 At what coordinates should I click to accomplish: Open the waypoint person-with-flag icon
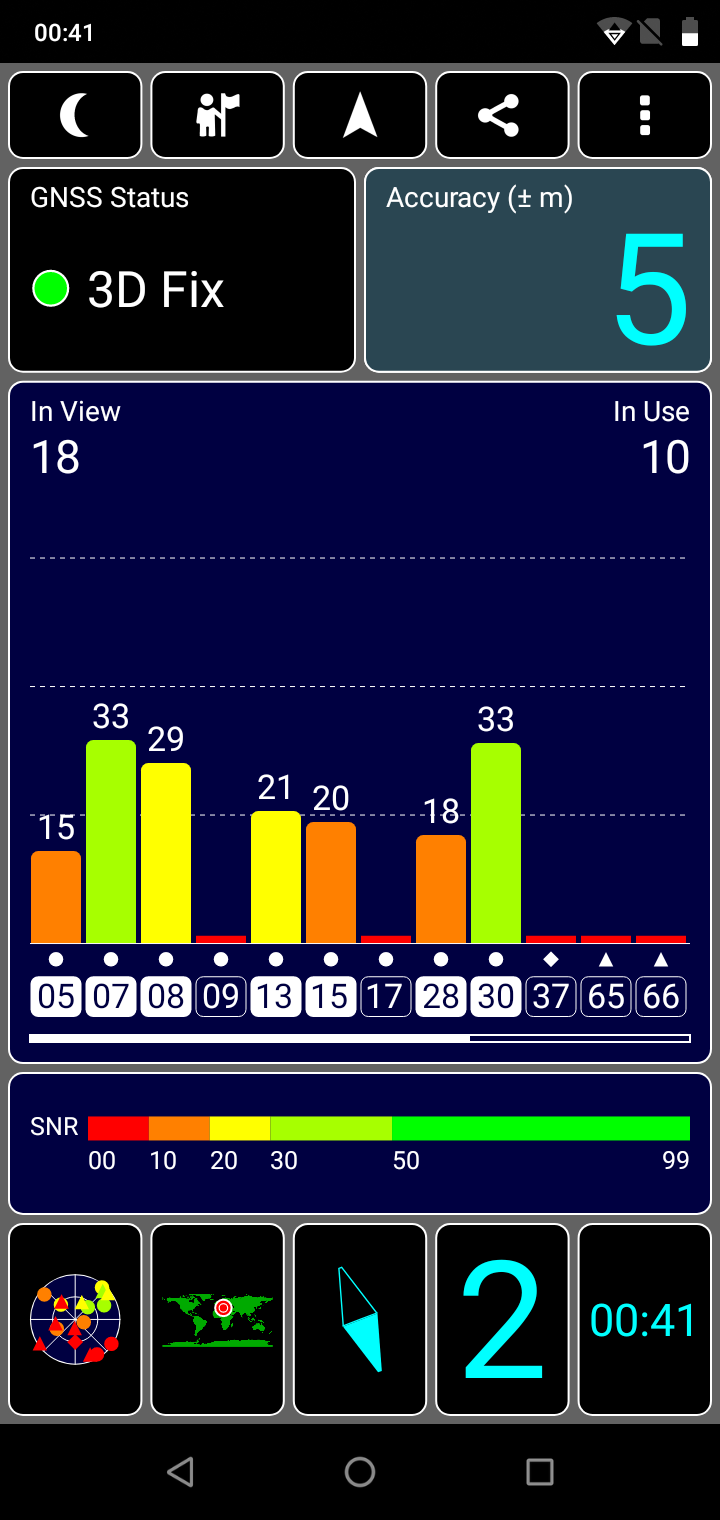(218, 115)
